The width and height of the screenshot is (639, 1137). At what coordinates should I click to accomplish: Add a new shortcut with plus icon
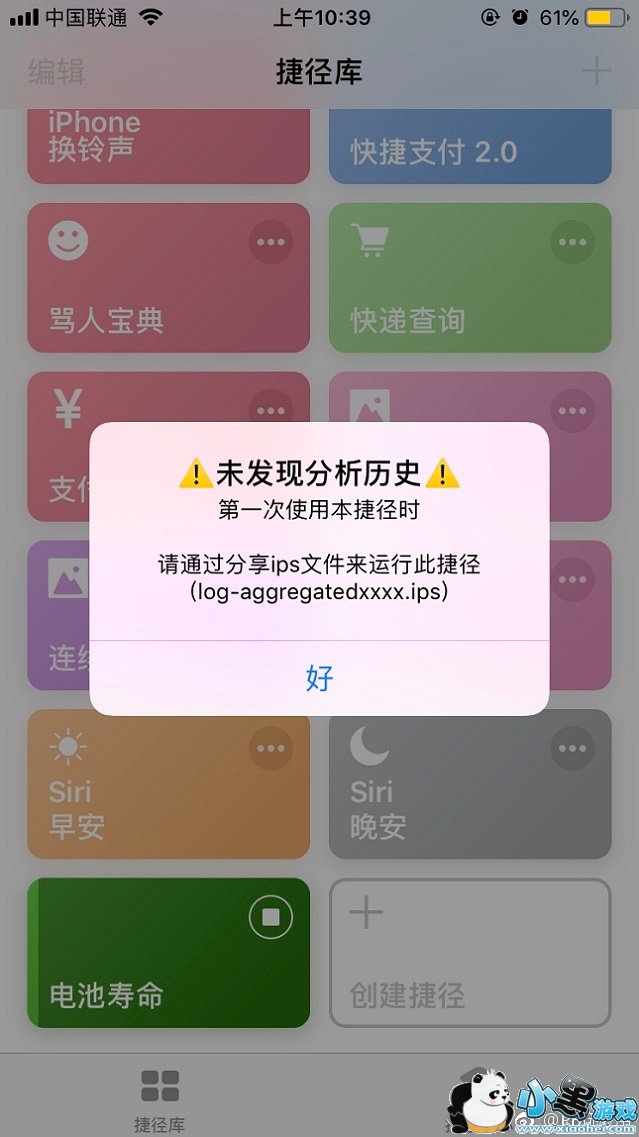tap(596, 71)
